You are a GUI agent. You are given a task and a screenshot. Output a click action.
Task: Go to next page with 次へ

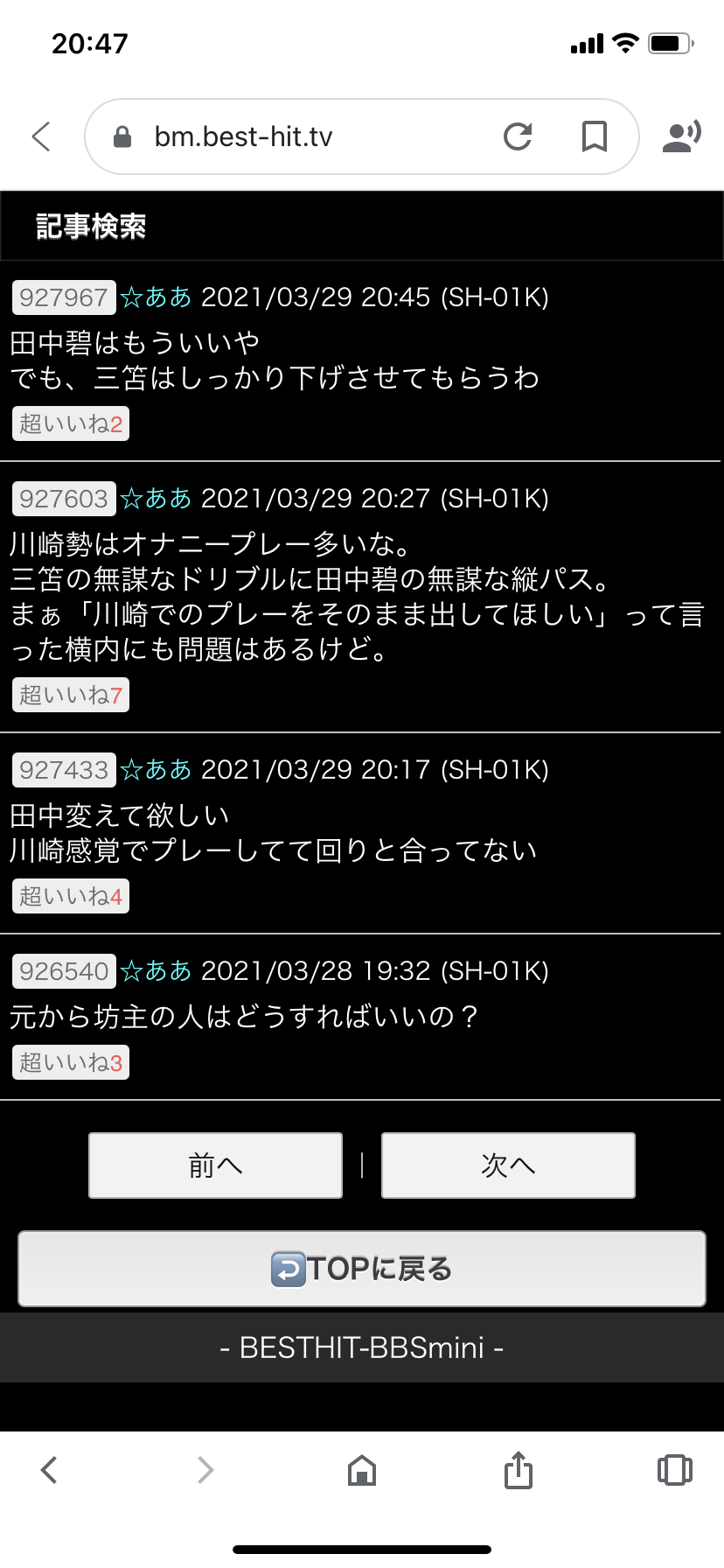pos(508,1165)
